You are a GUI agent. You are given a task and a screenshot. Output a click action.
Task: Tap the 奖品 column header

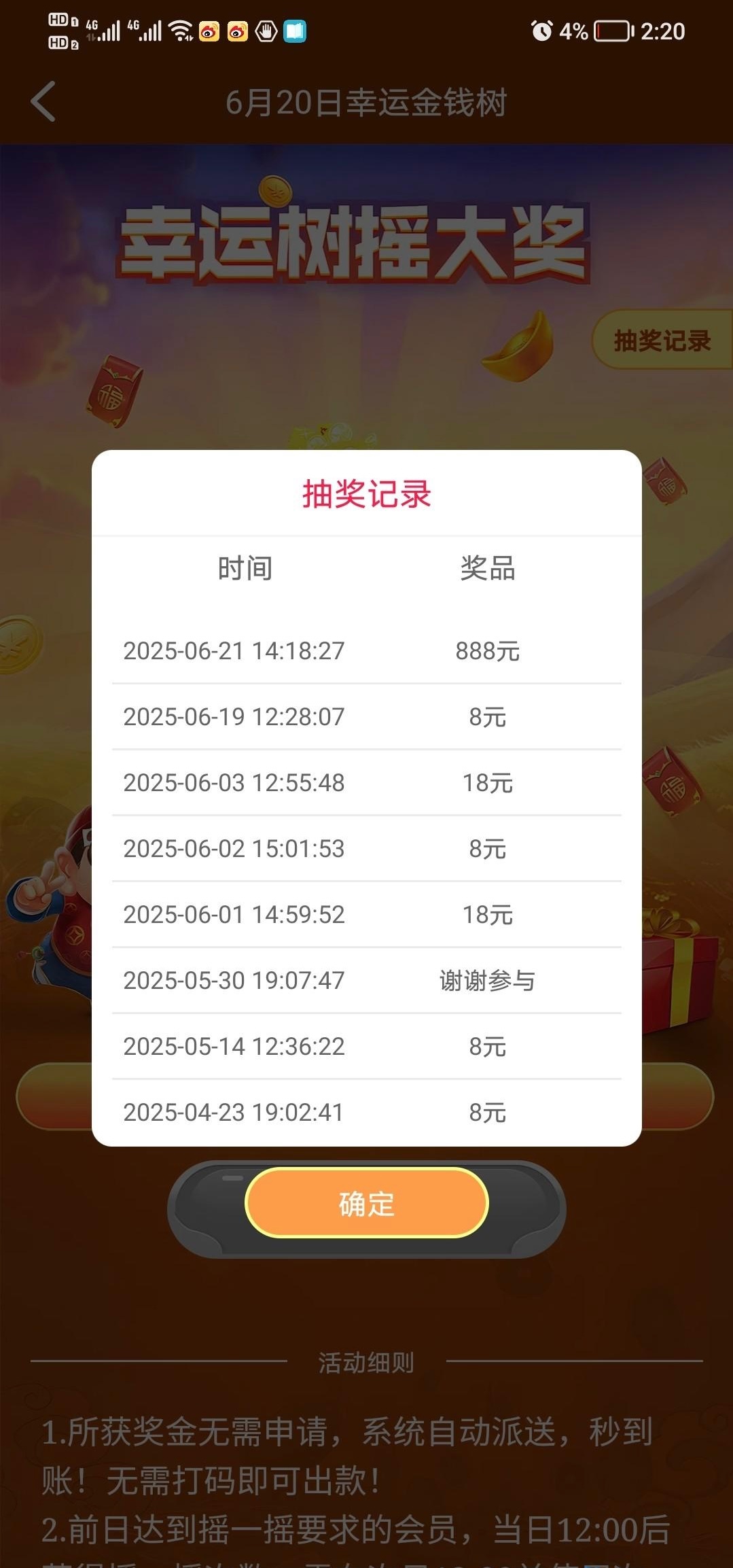pyautogui.click(x=488, y=570)
